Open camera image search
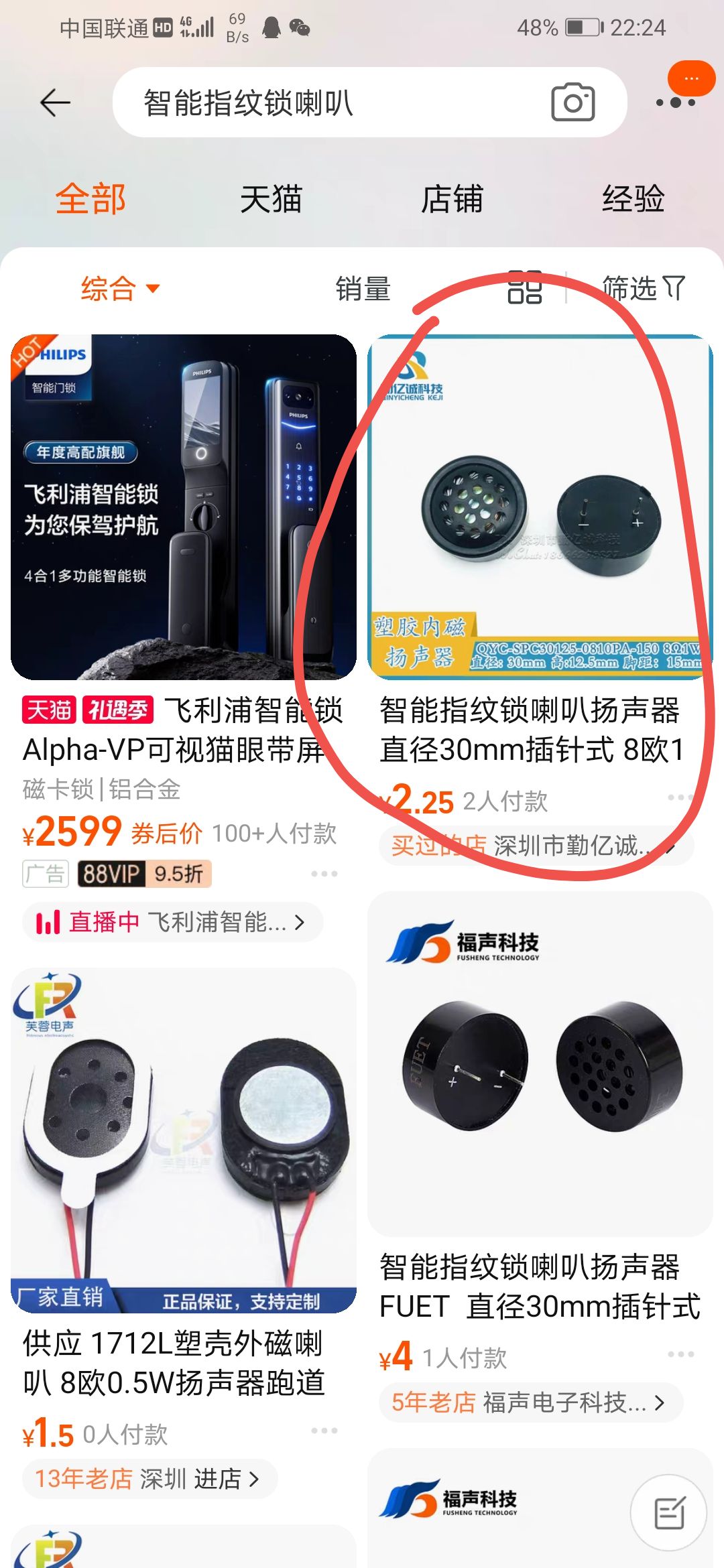 point(572,103)
